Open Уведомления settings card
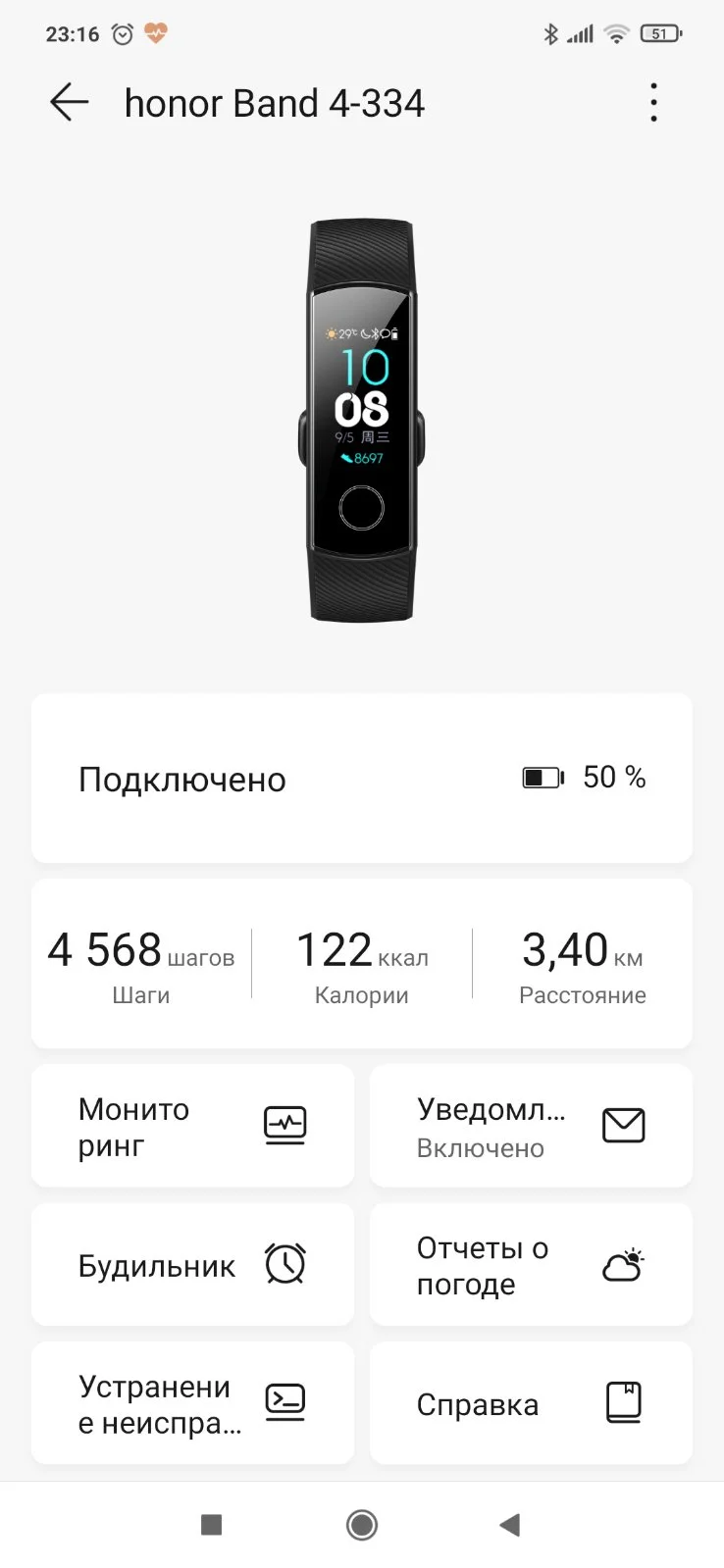 coord(531,1126)
